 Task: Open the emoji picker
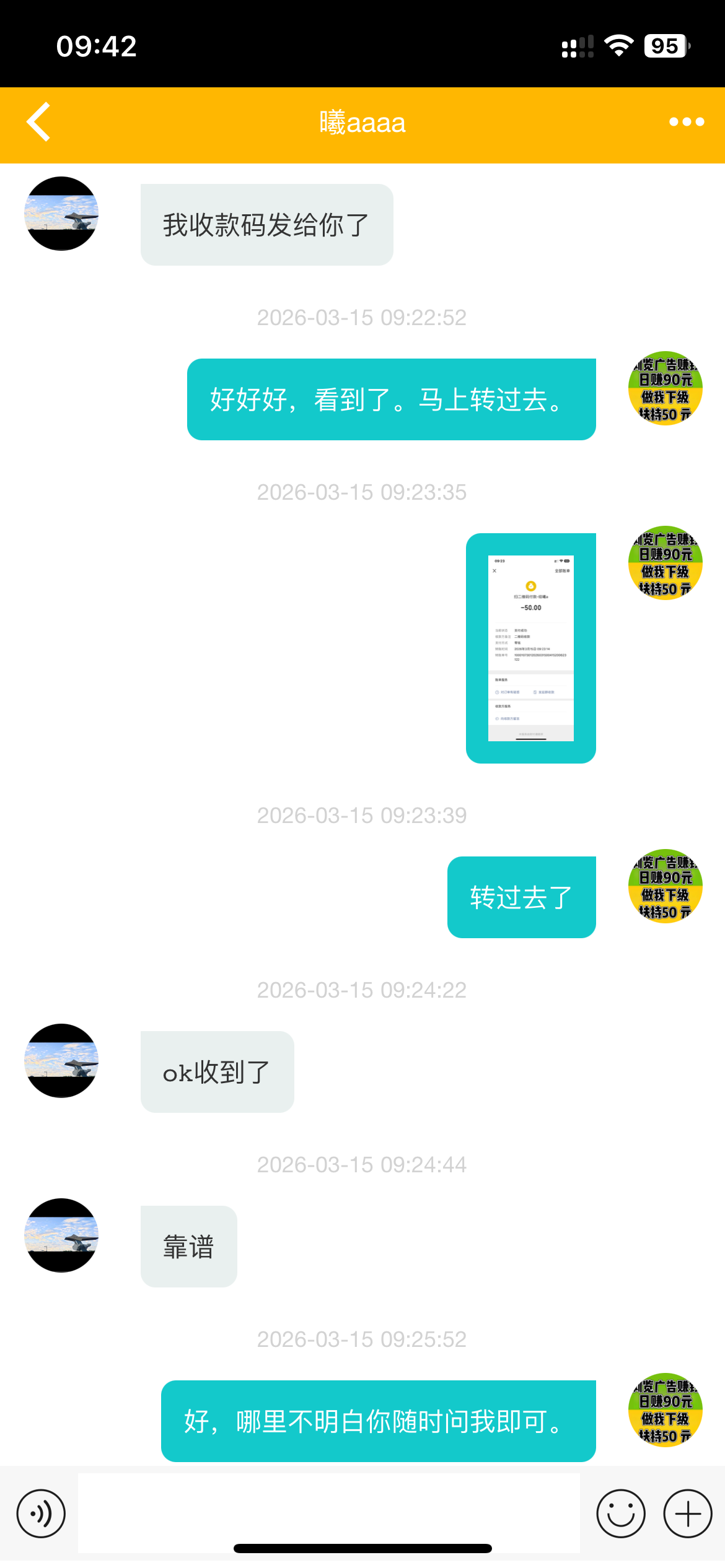click(x=620, y=1514)
